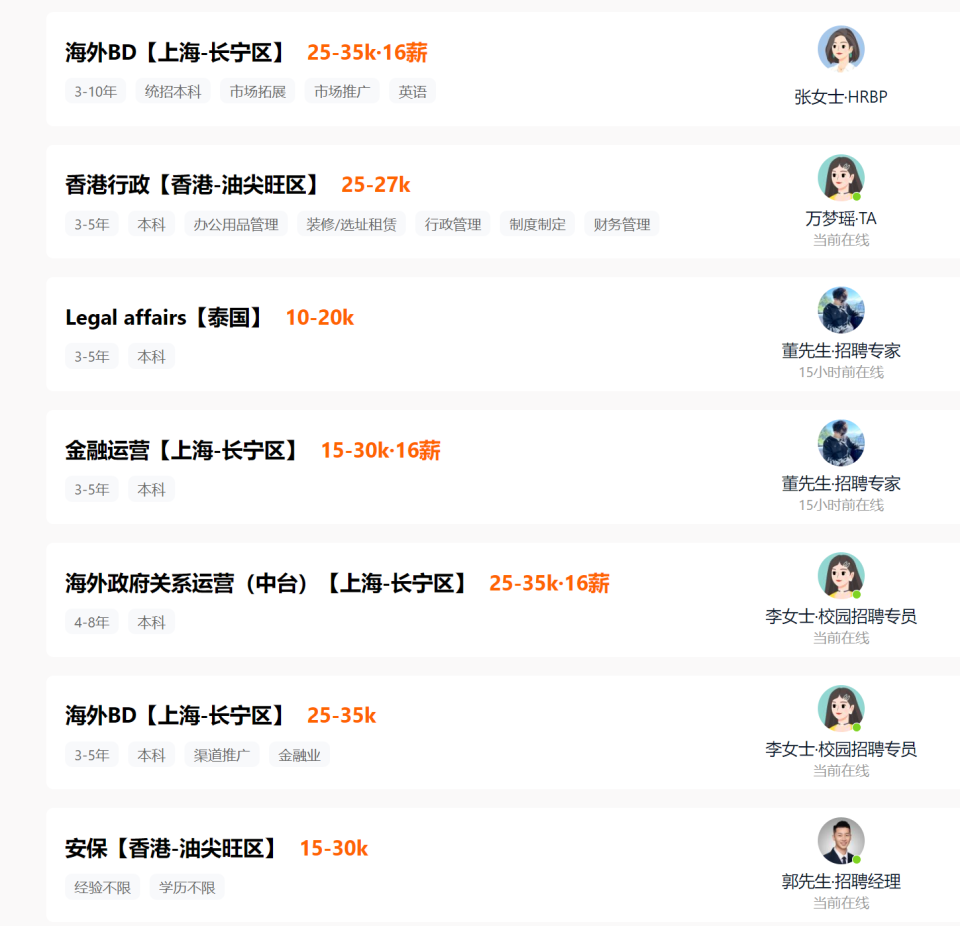
Task: Open the 香港行政 job in 油尖旺区
Action: click(x=194, y=185)
